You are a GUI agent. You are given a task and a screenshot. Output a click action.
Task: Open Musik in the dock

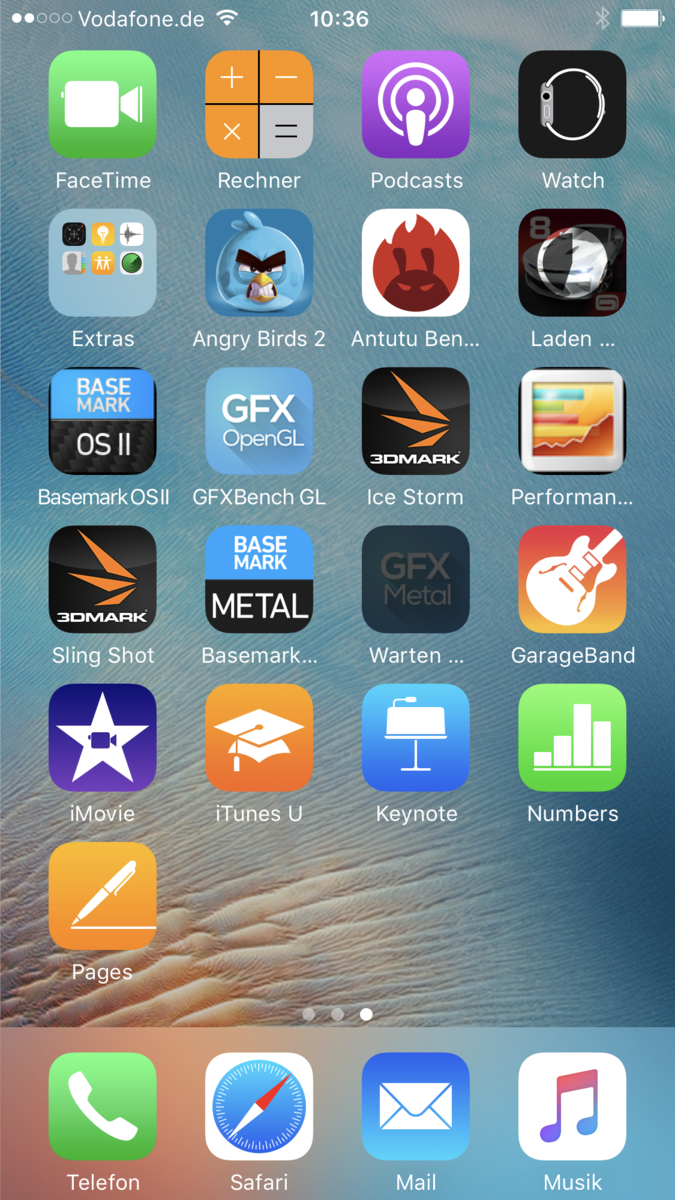572,1107
